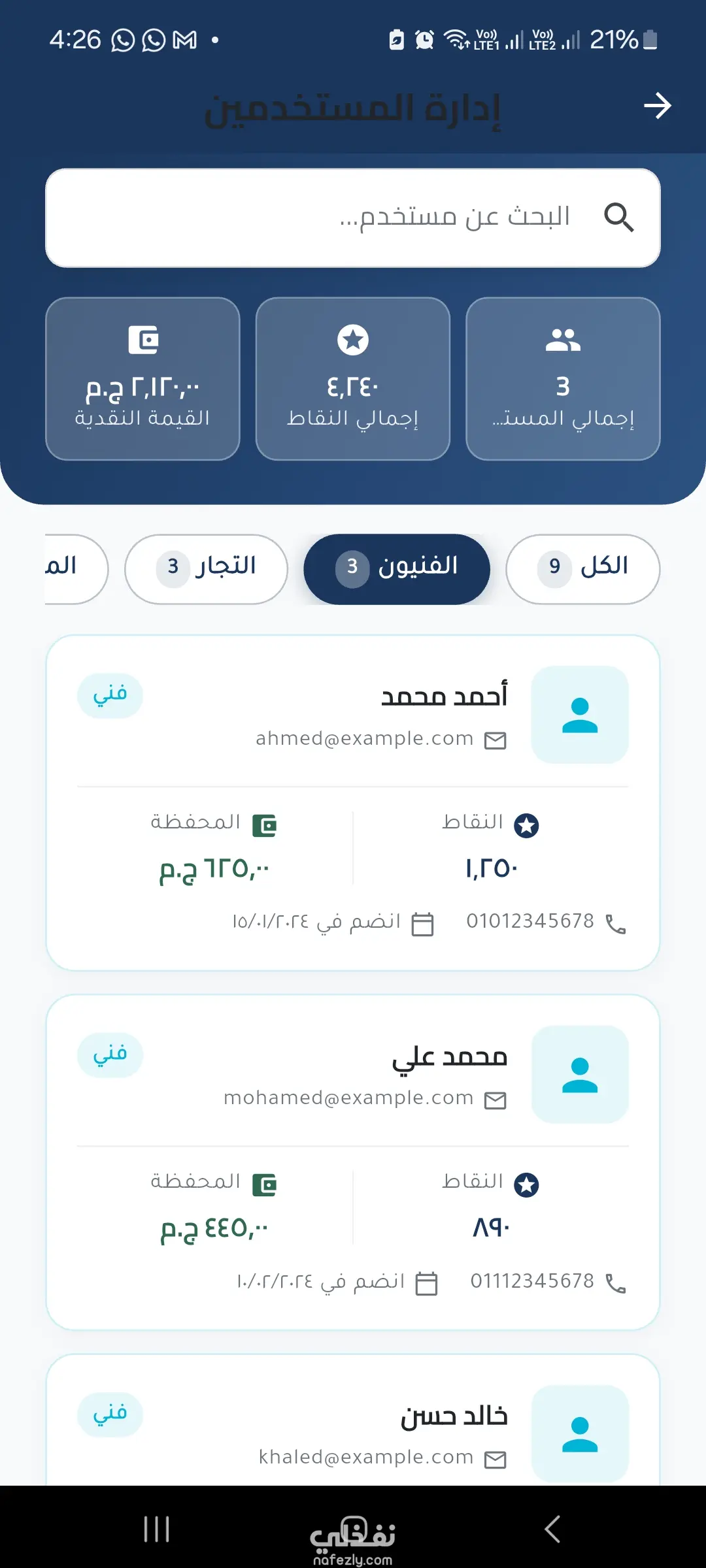Open recent apps from navigation bar
This screenshot has width=706, height=1568.
(157, 1529)
